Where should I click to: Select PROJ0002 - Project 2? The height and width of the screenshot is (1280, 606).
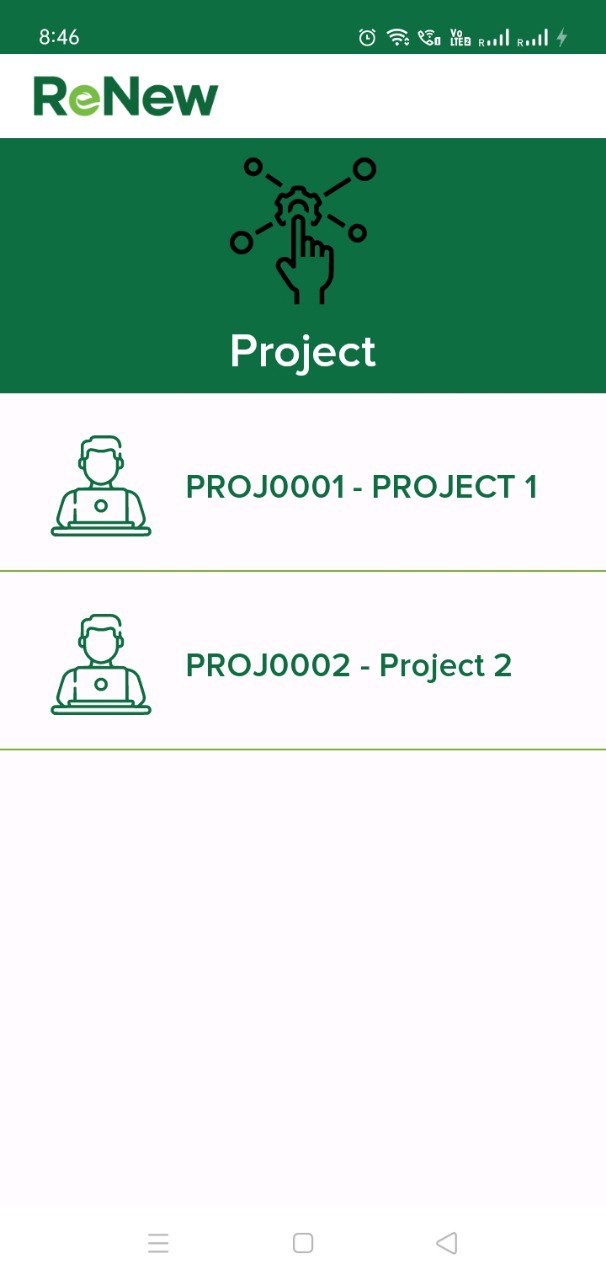(348, 665)
